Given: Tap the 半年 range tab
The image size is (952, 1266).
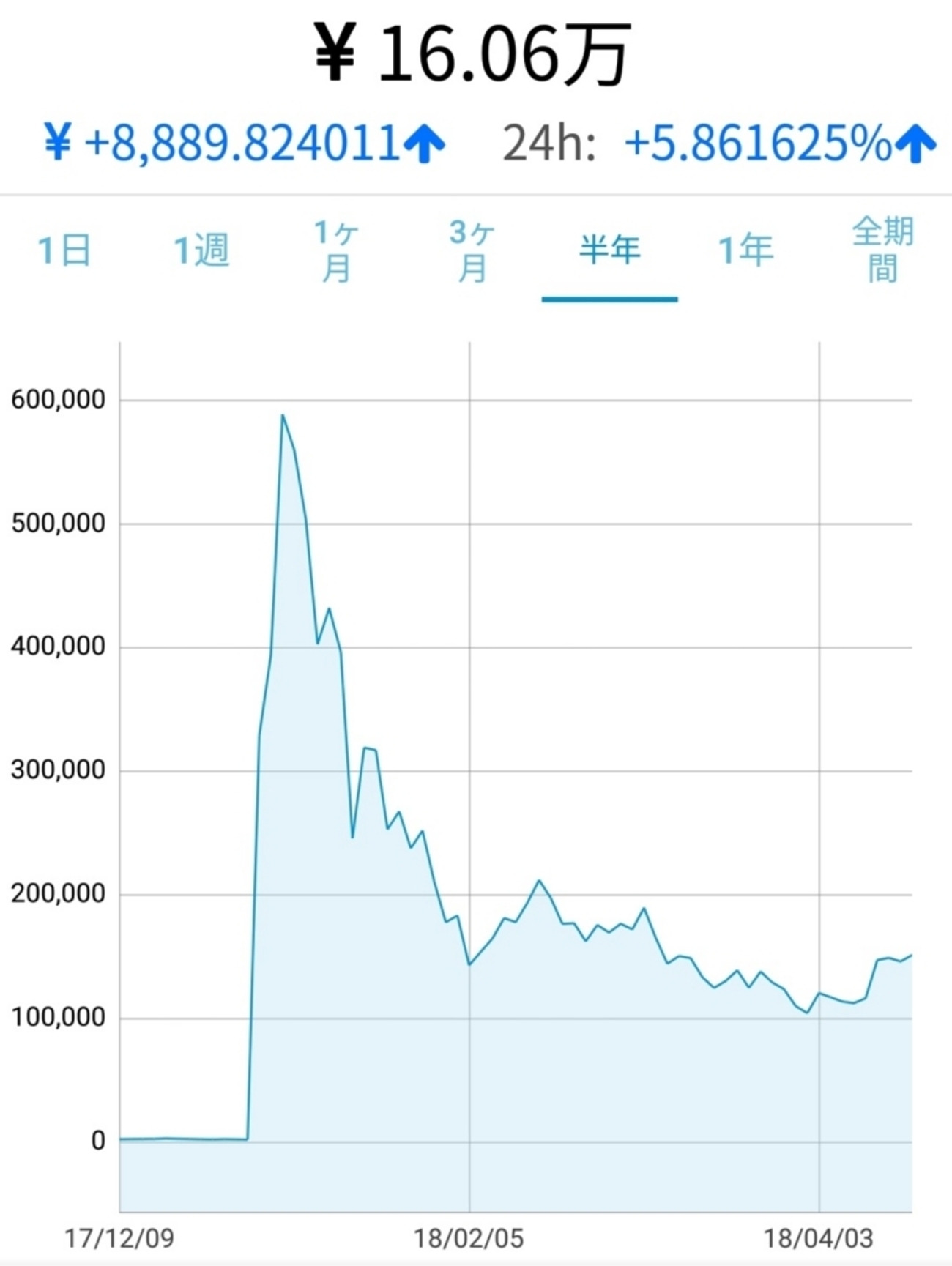Looking at the screenshot, I should [609, 250].
